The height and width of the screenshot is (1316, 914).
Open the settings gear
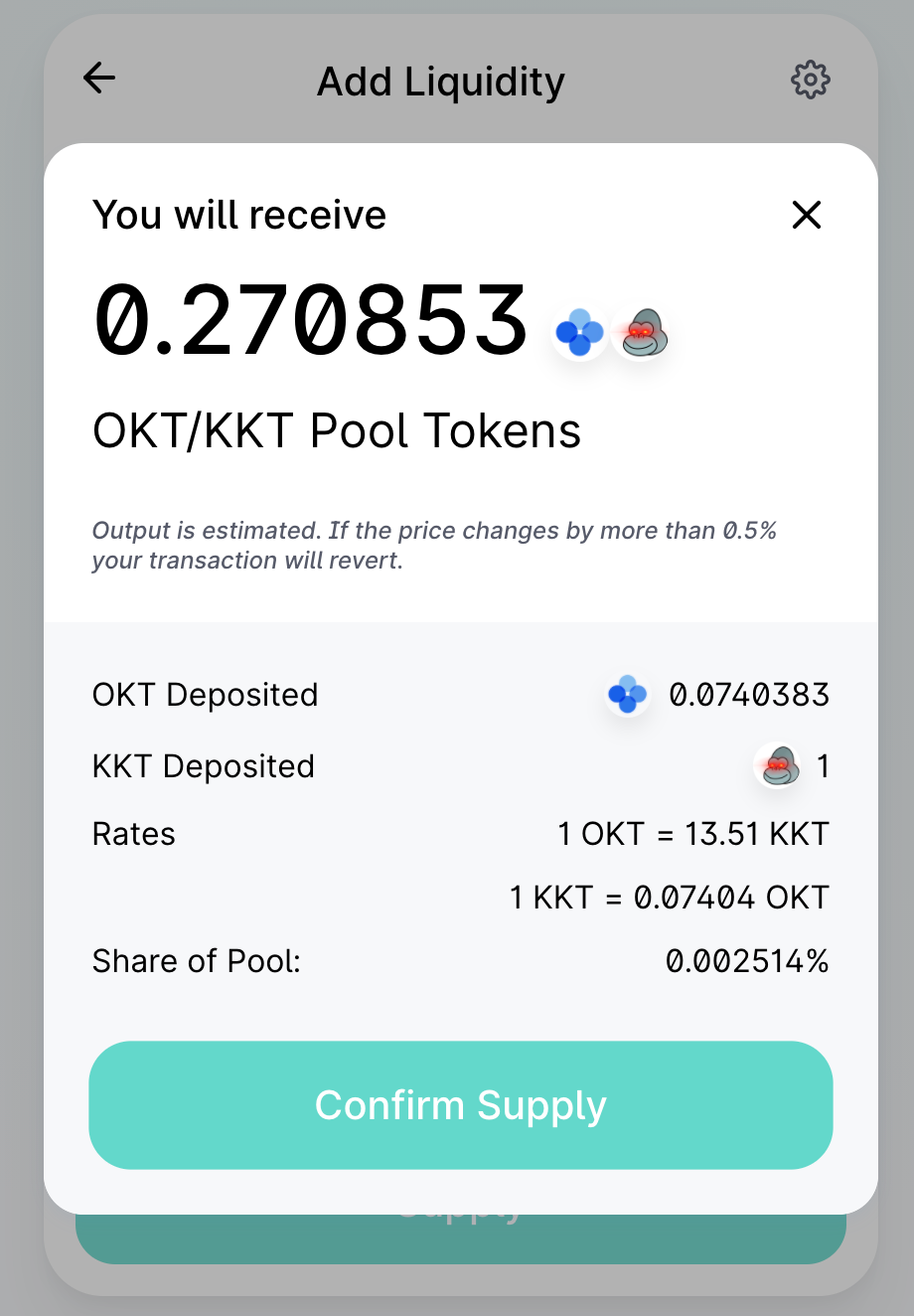(x=810, y=80)
